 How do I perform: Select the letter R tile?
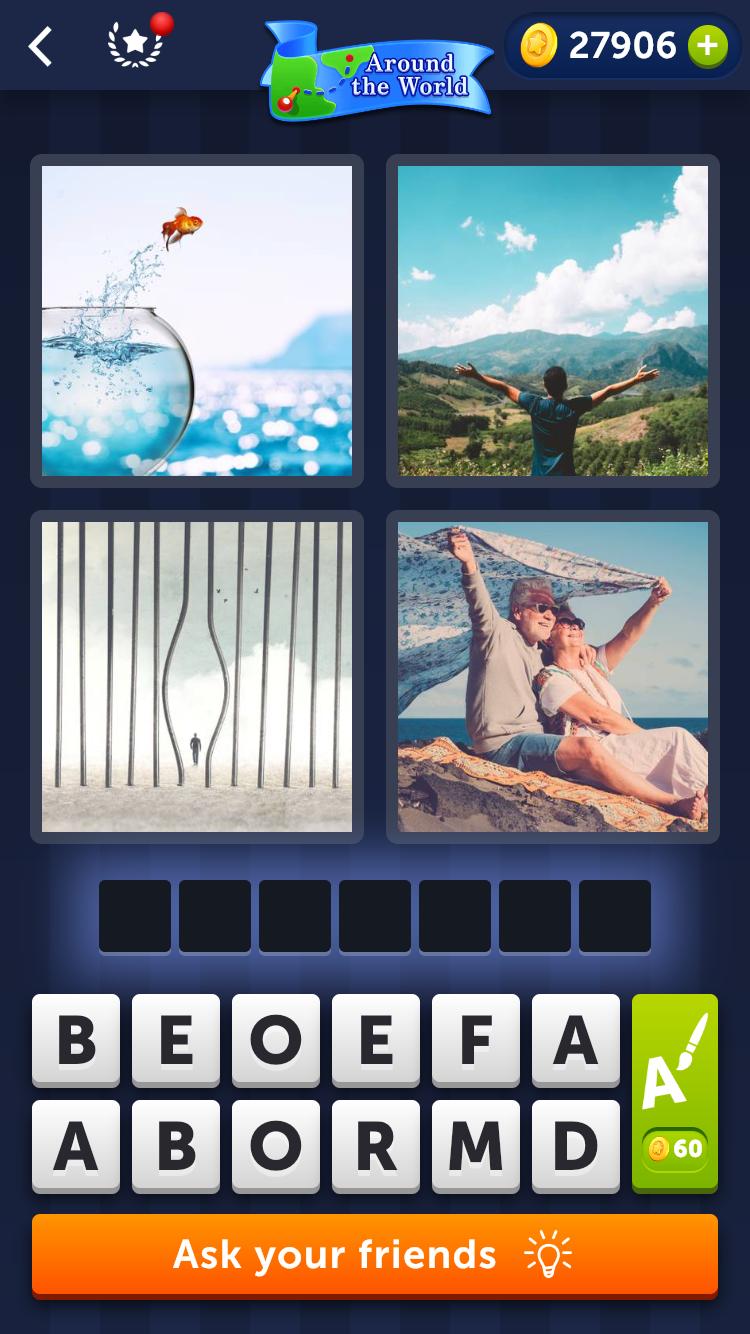pyautogui.click(x=376, y=1146)
